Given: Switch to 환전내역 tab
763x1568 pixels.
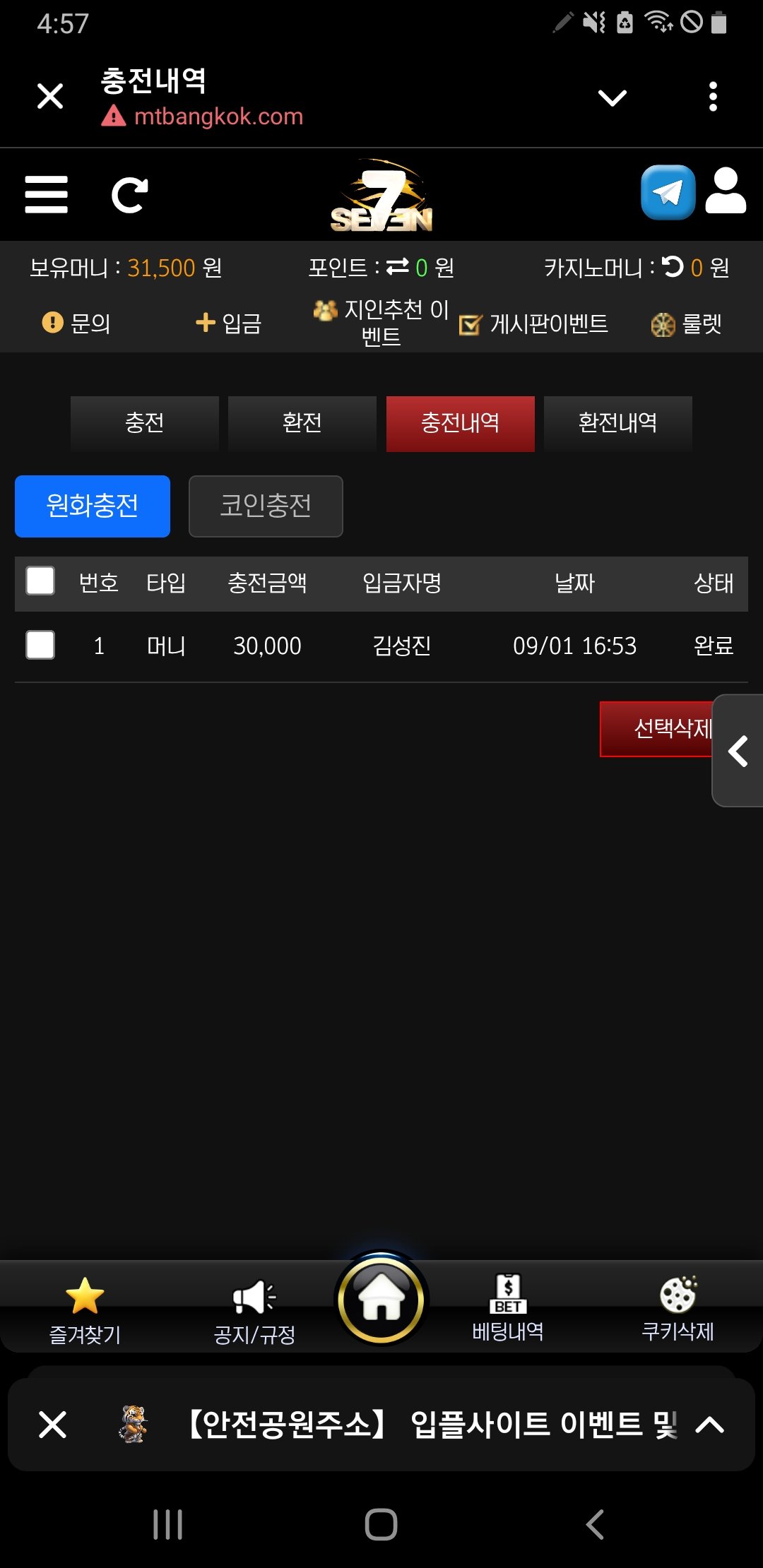Looking at the screenshot, I should point(617,423).
